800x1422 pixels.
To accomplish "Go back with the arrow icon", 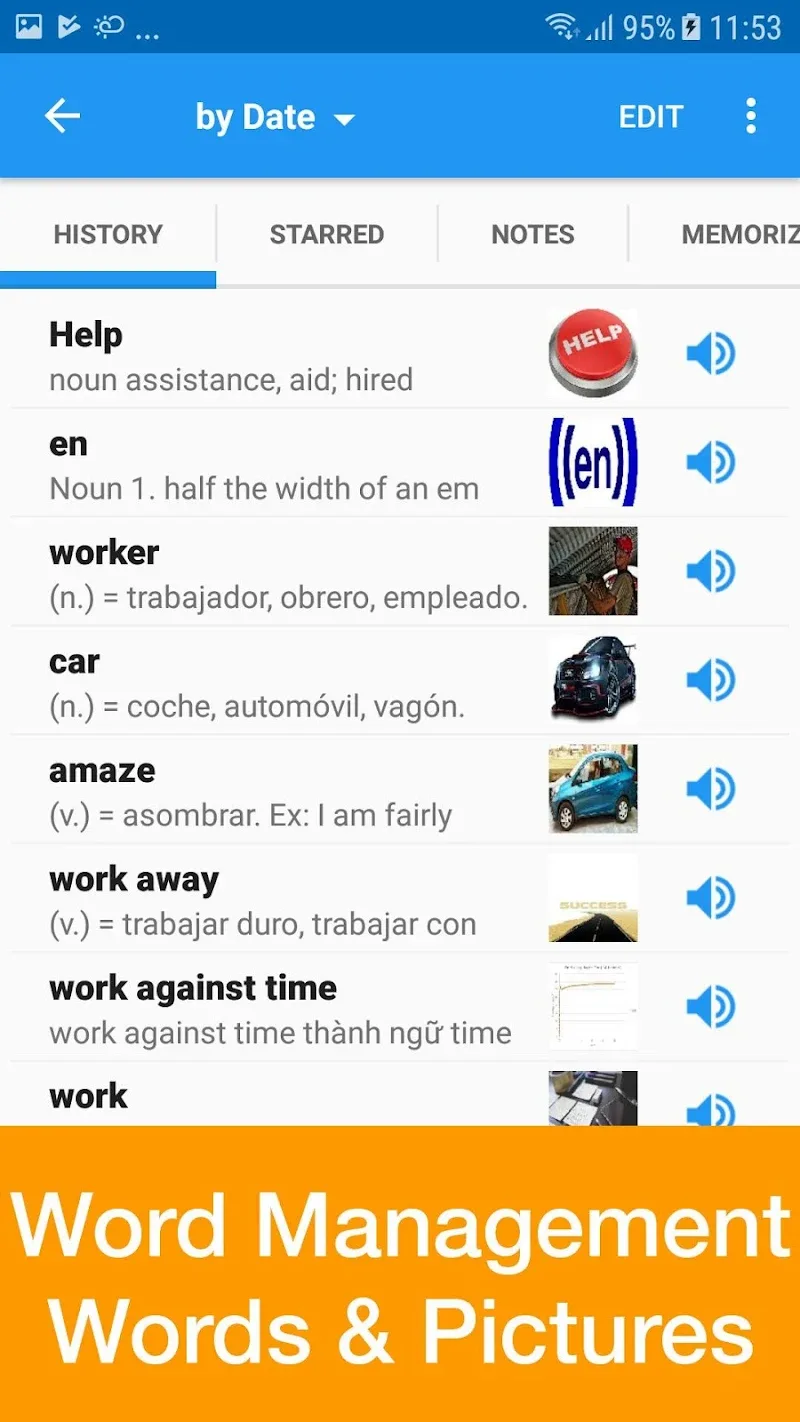I will (x=62, y=117).
